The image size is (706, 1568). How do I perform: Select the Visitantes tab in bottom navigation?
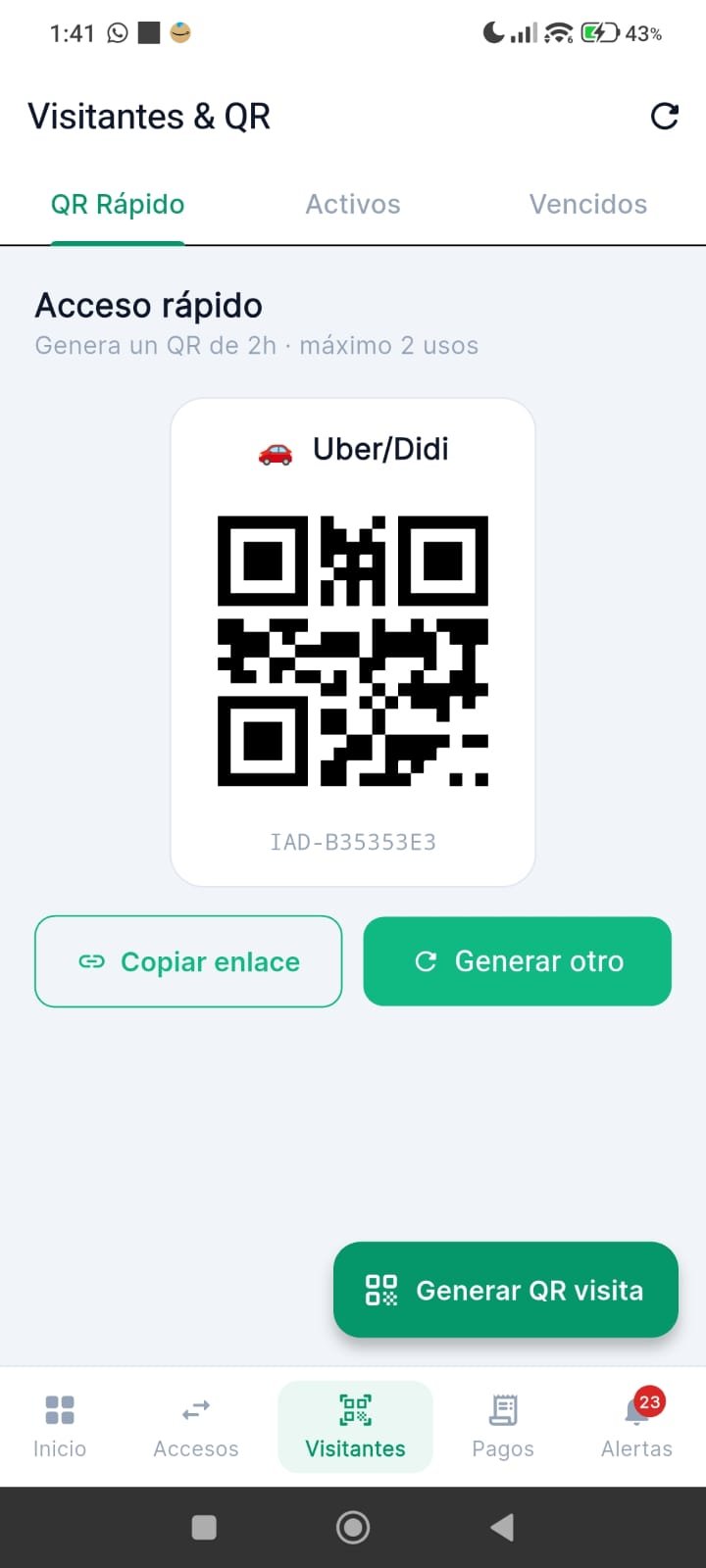coord(355,1426)
